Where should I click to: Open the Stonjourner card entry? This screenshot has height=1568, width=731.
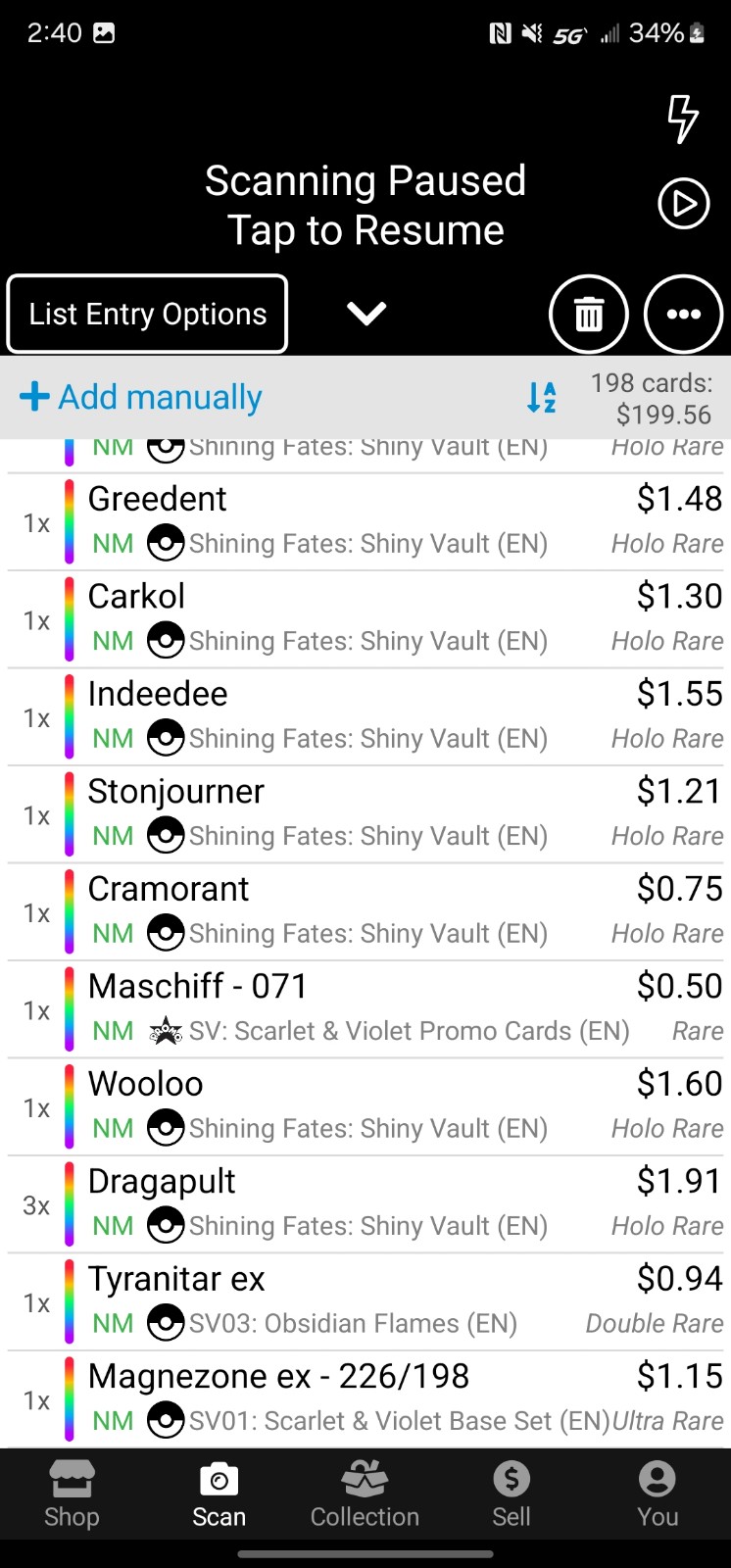coord(365,814)
